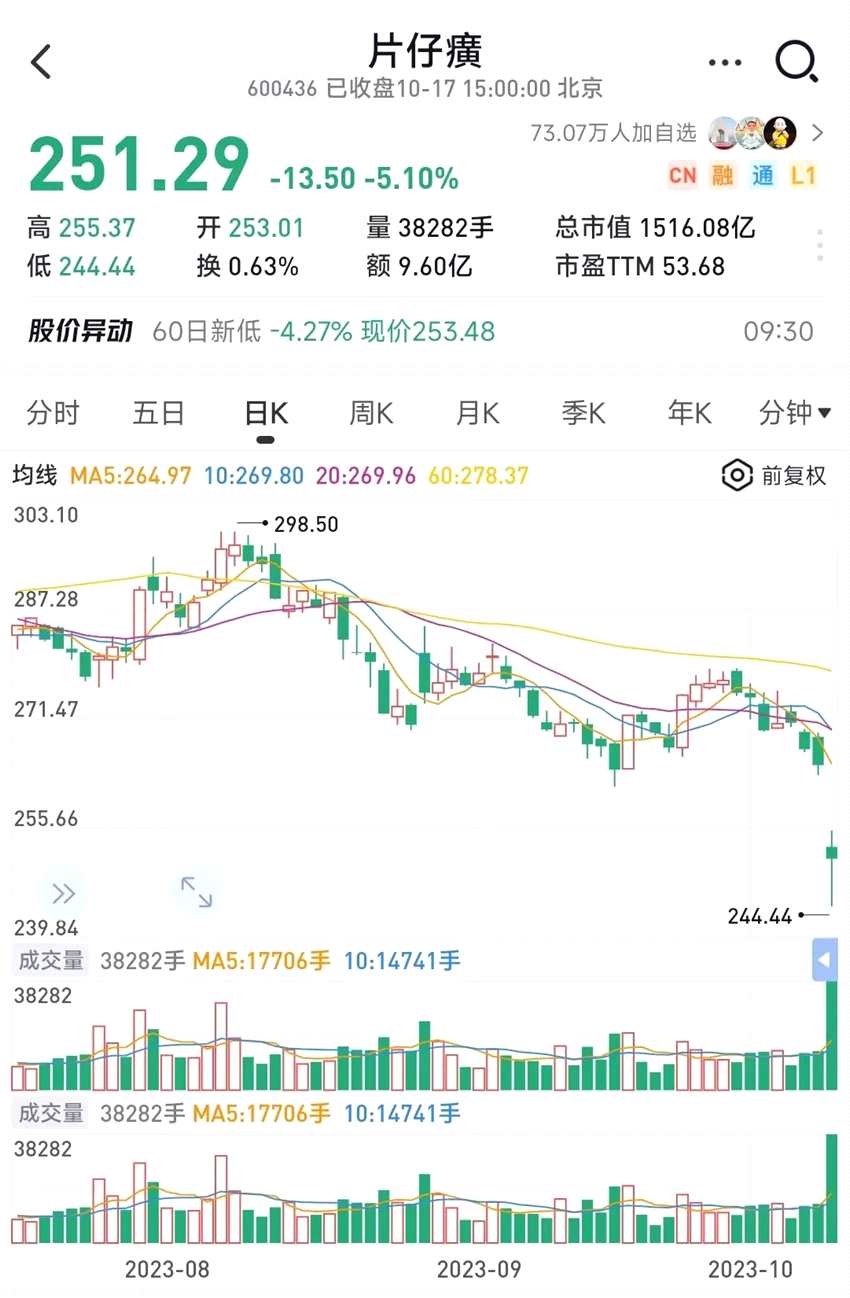
Task: Switch to the 季K chart tab
Action: pyautogui.click(x=583, y=413)
